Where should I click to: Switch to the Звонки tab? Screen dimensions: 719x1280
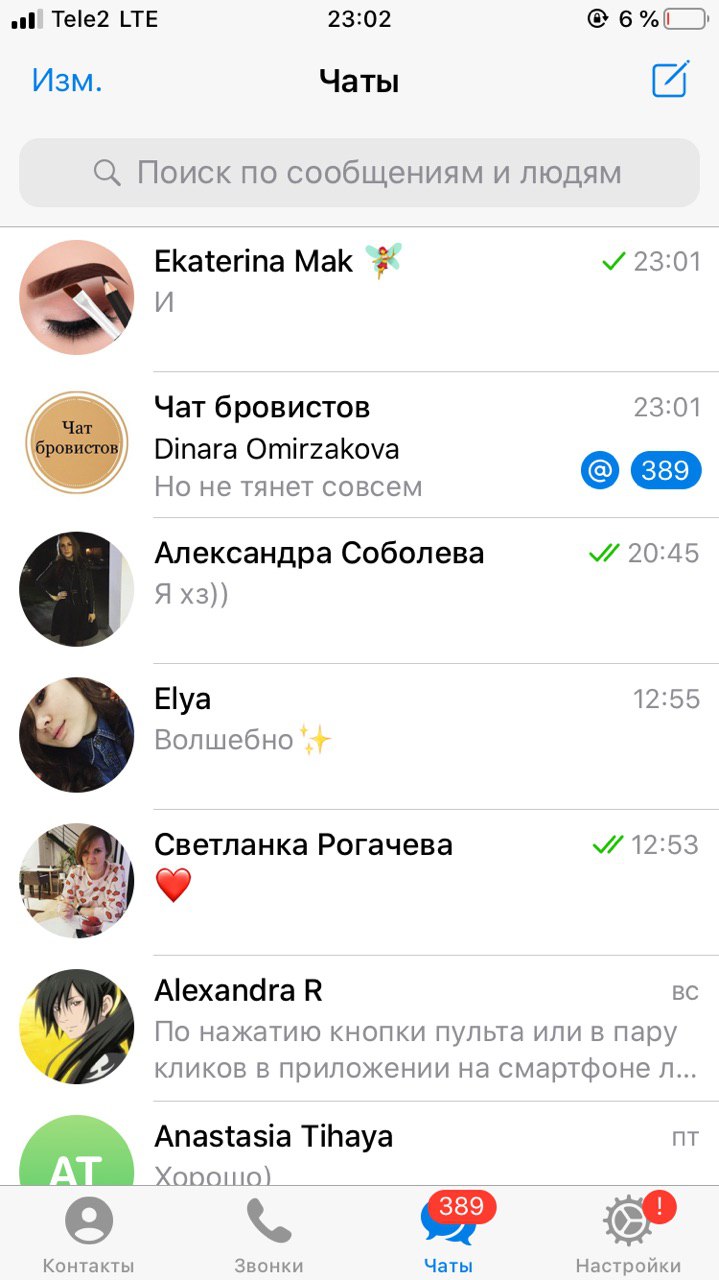(269, 1235)
